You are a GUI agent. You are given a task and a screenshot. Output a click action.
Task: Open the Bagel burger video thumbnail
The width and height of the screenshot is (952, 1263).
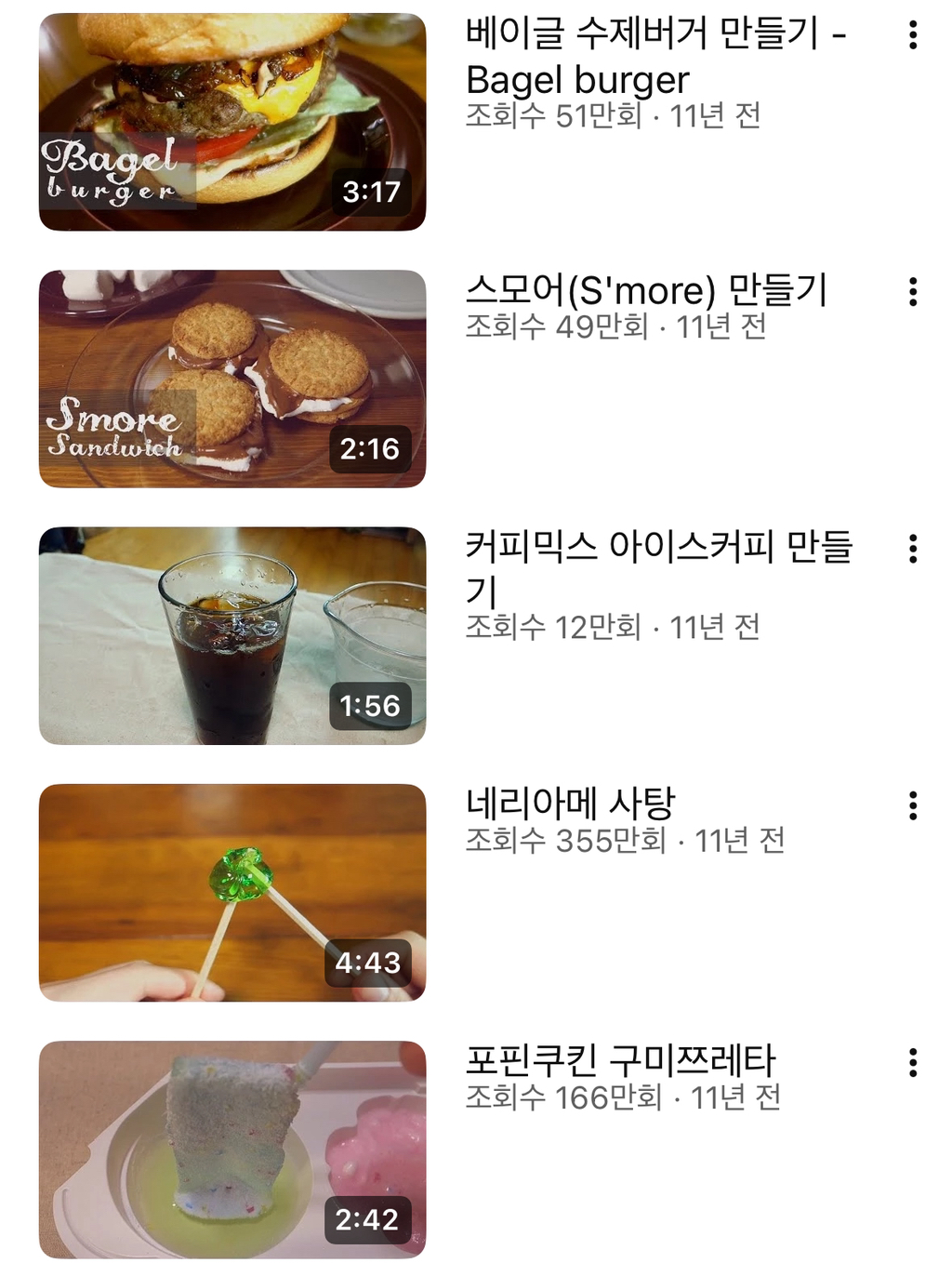[x=231, y=122]
